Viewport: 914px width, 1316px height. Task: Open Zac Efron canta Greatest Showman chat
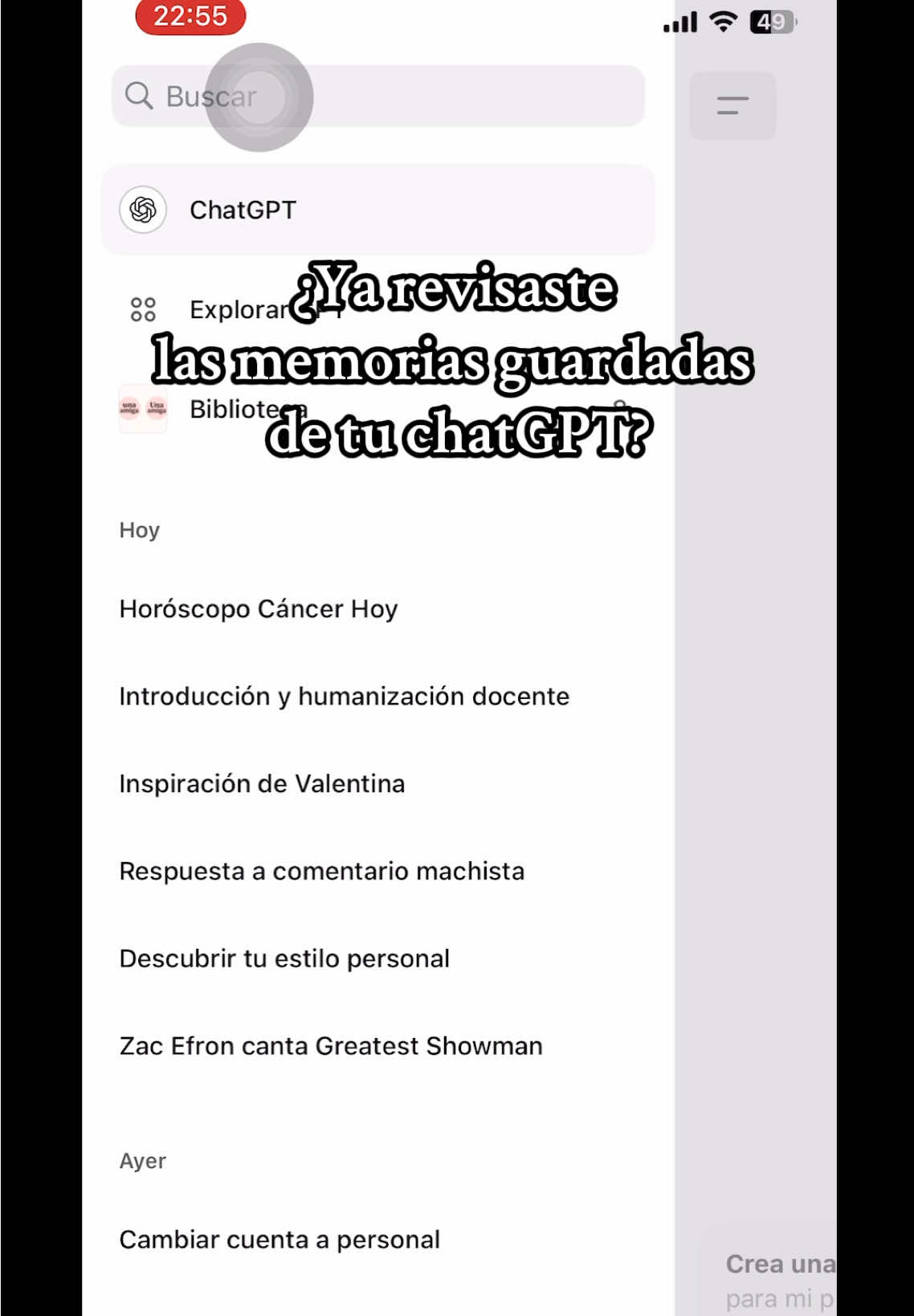coord(331,1047)
